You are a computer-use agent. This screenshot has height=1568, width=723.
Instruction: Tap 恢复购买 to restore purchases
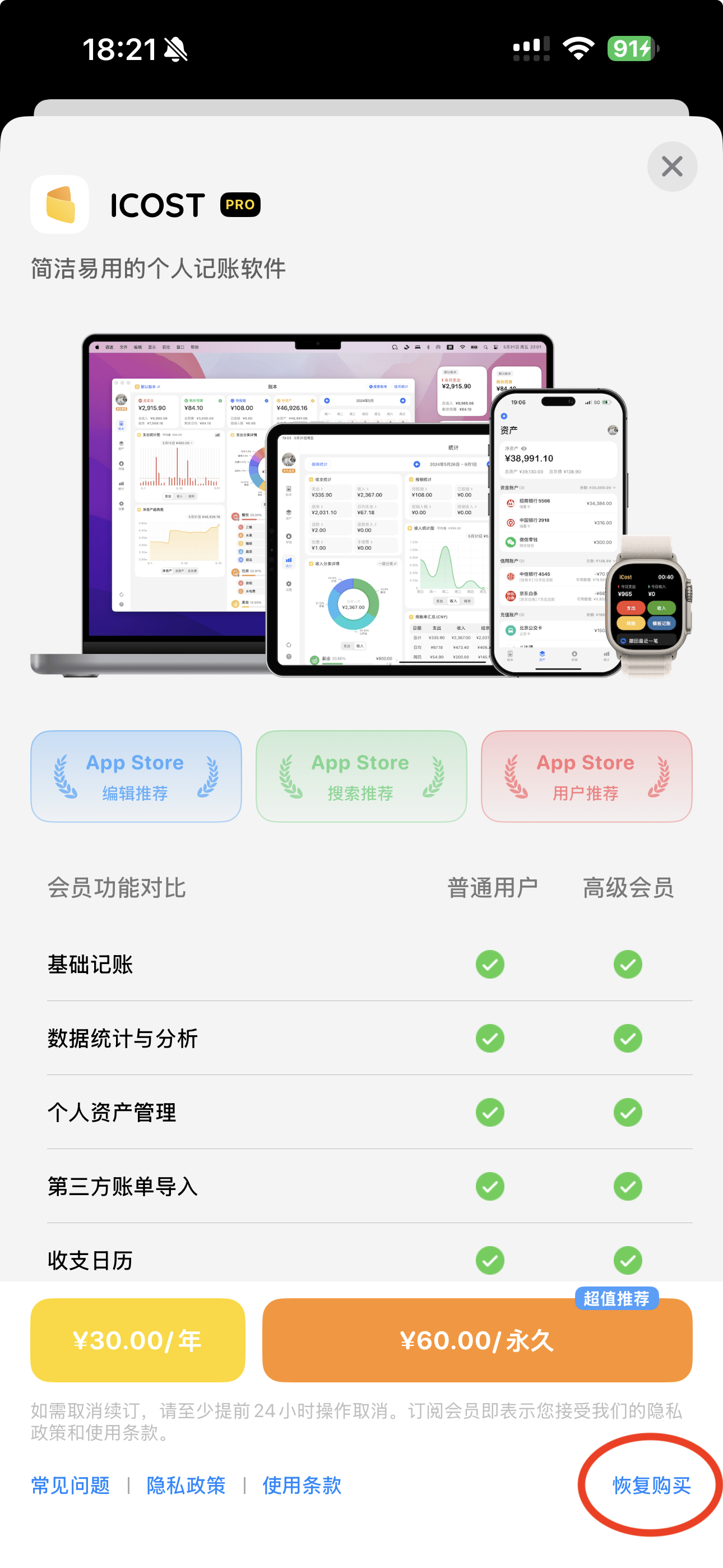click(x=651, y=1485)
